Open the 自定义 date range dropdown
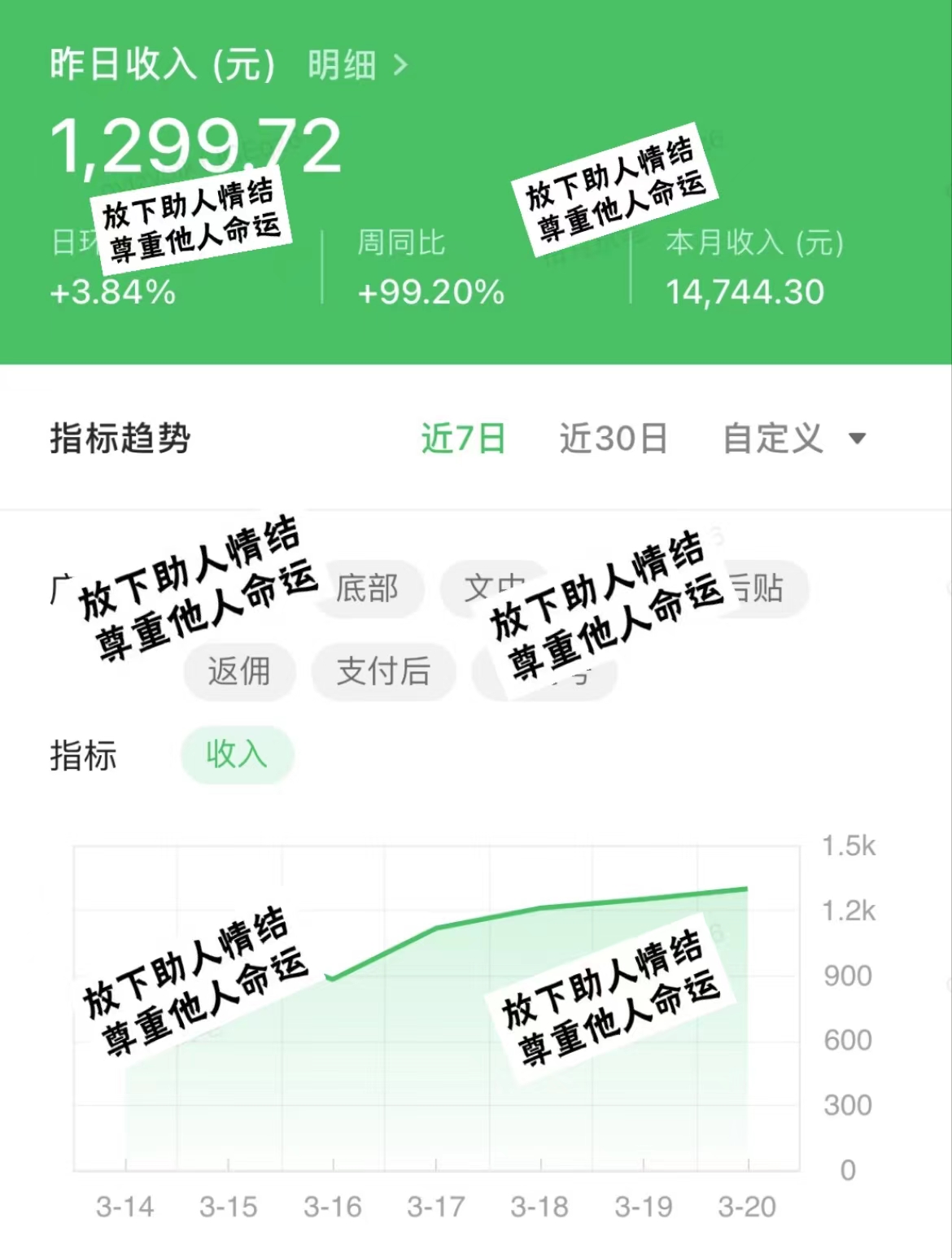952x1258 pixels. [793, 439]
